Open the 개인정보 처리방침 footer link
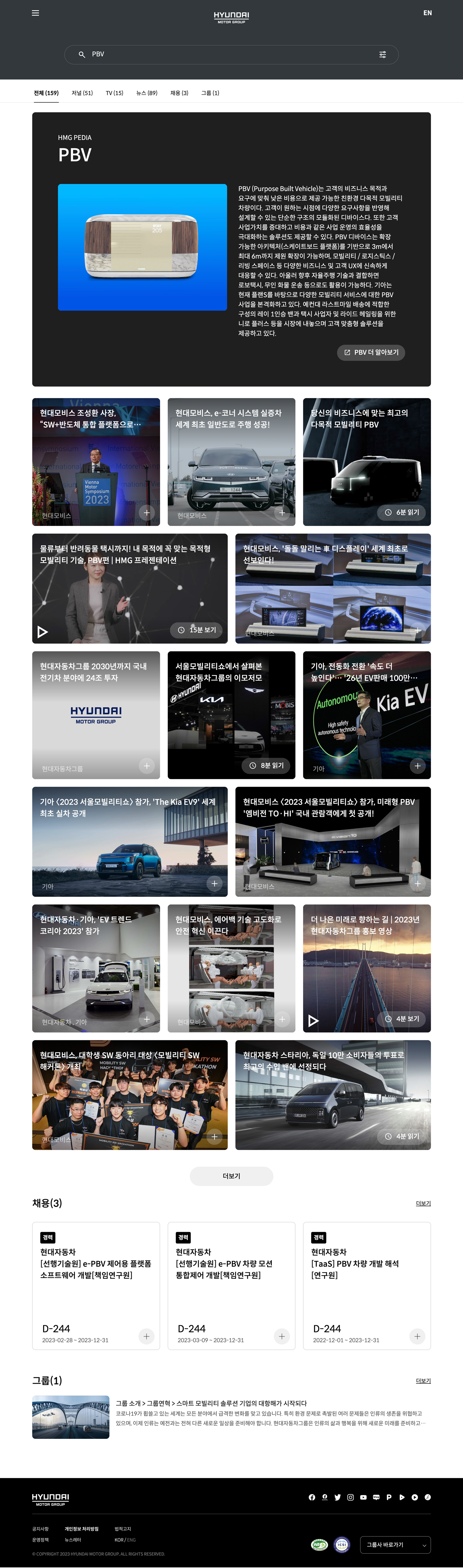The image size is (463, 1568). click(x=82, y=1528)
